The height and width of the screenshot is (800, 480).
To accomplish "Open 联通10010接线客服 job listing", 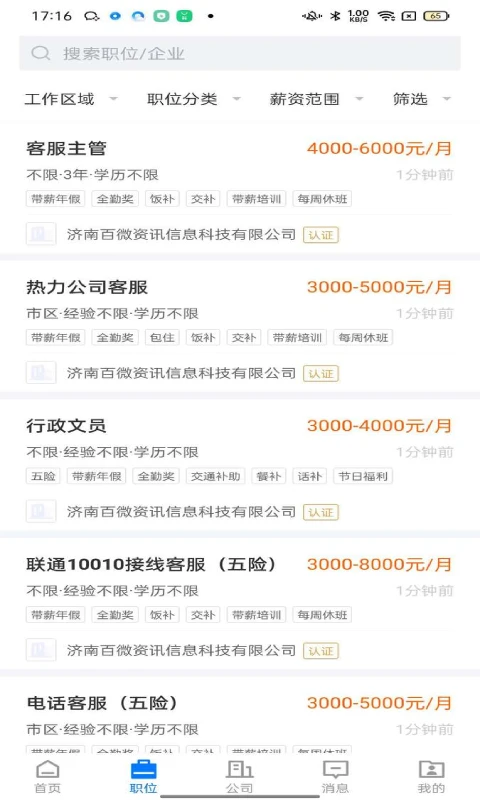I will pos(240,604).
